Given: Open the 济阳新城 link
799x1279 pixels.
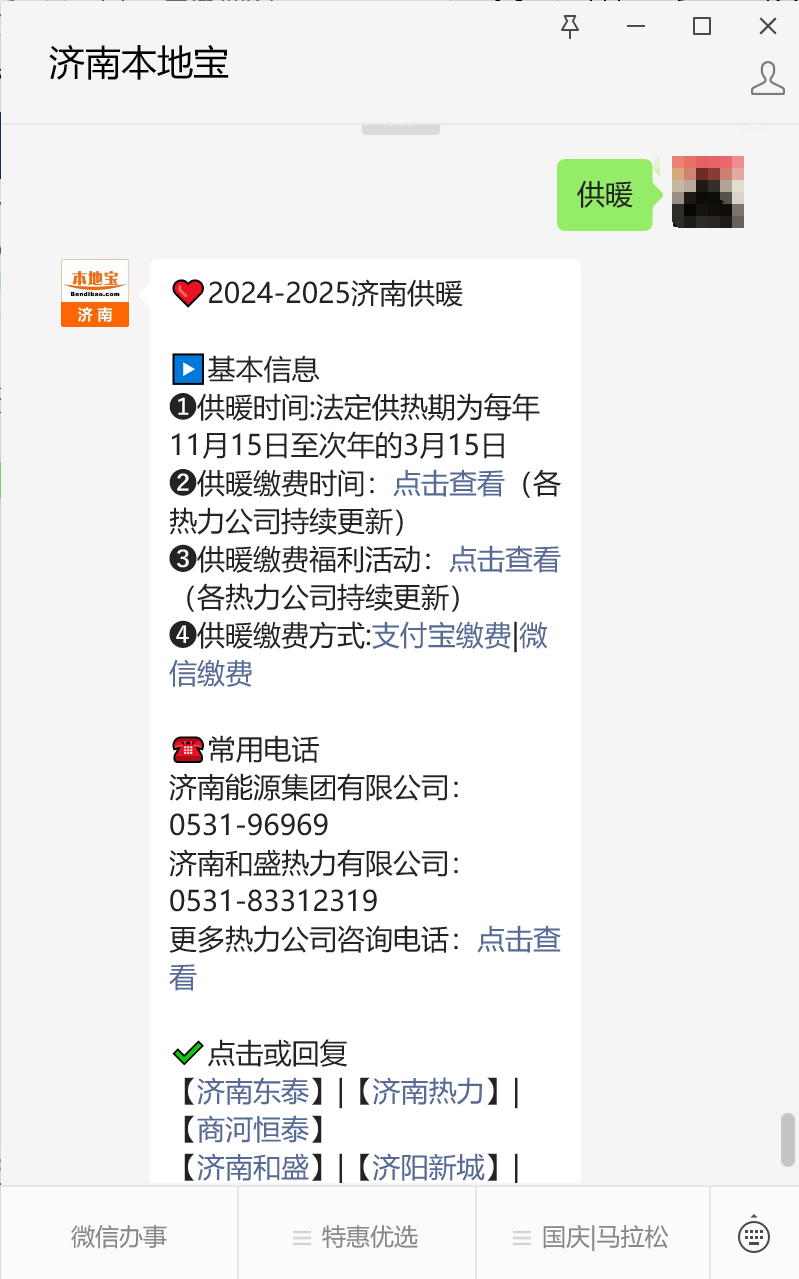Looking at the screenshot, I should [428, 1168].
